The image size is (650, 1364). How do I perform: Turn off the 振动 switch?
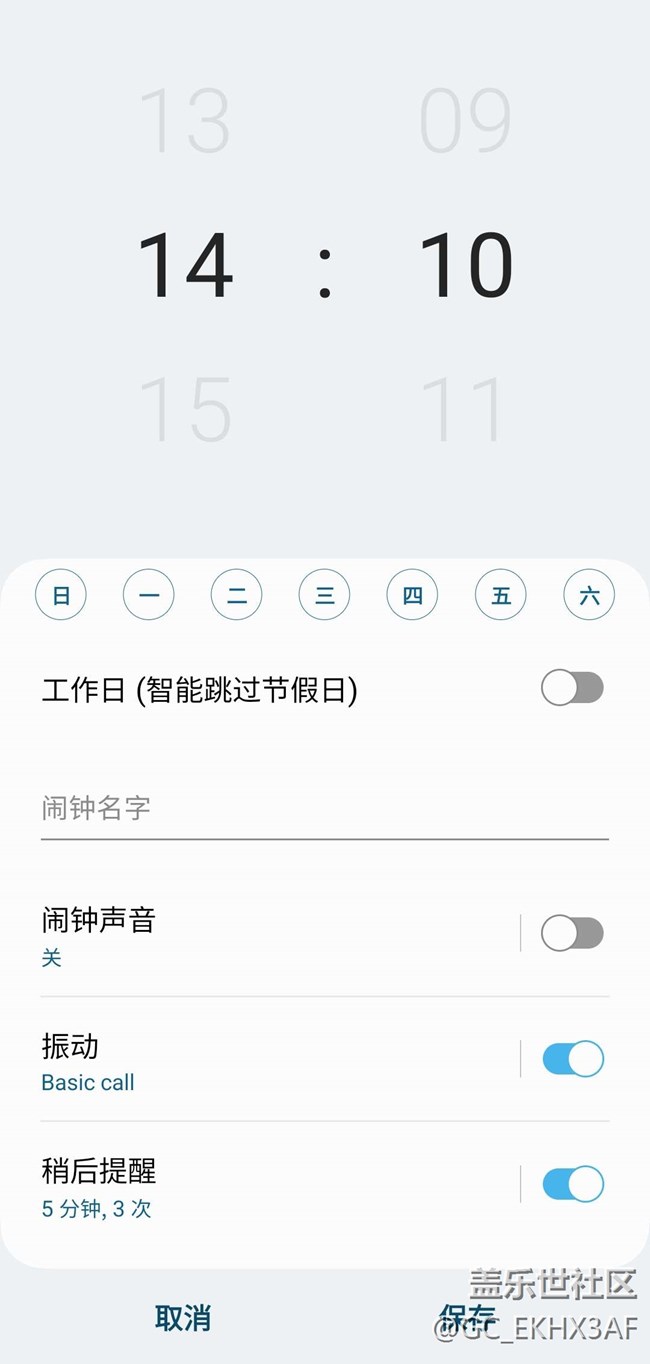pos(572,1059)
